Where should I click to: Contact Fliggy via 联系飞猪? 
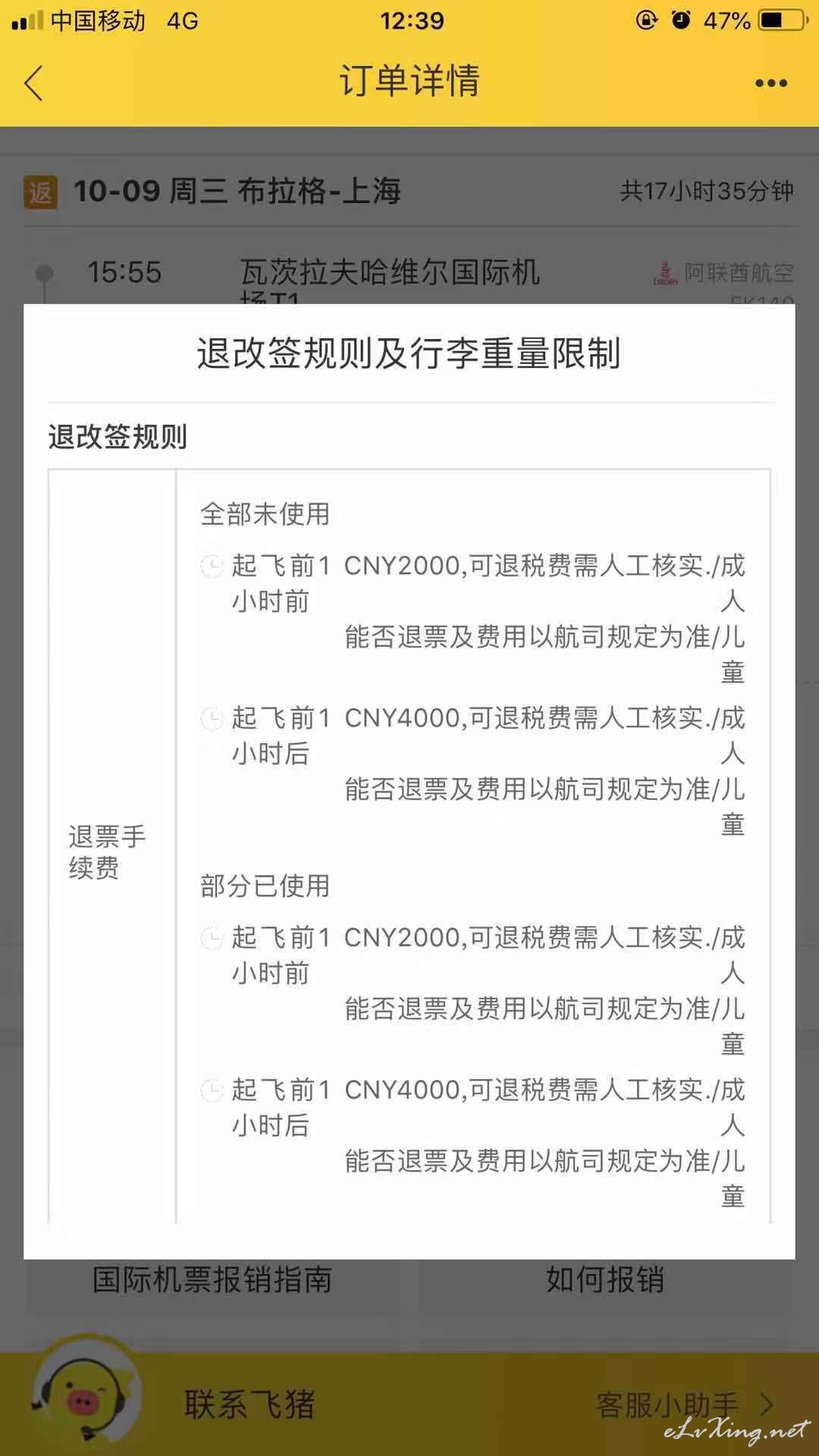249,1404
